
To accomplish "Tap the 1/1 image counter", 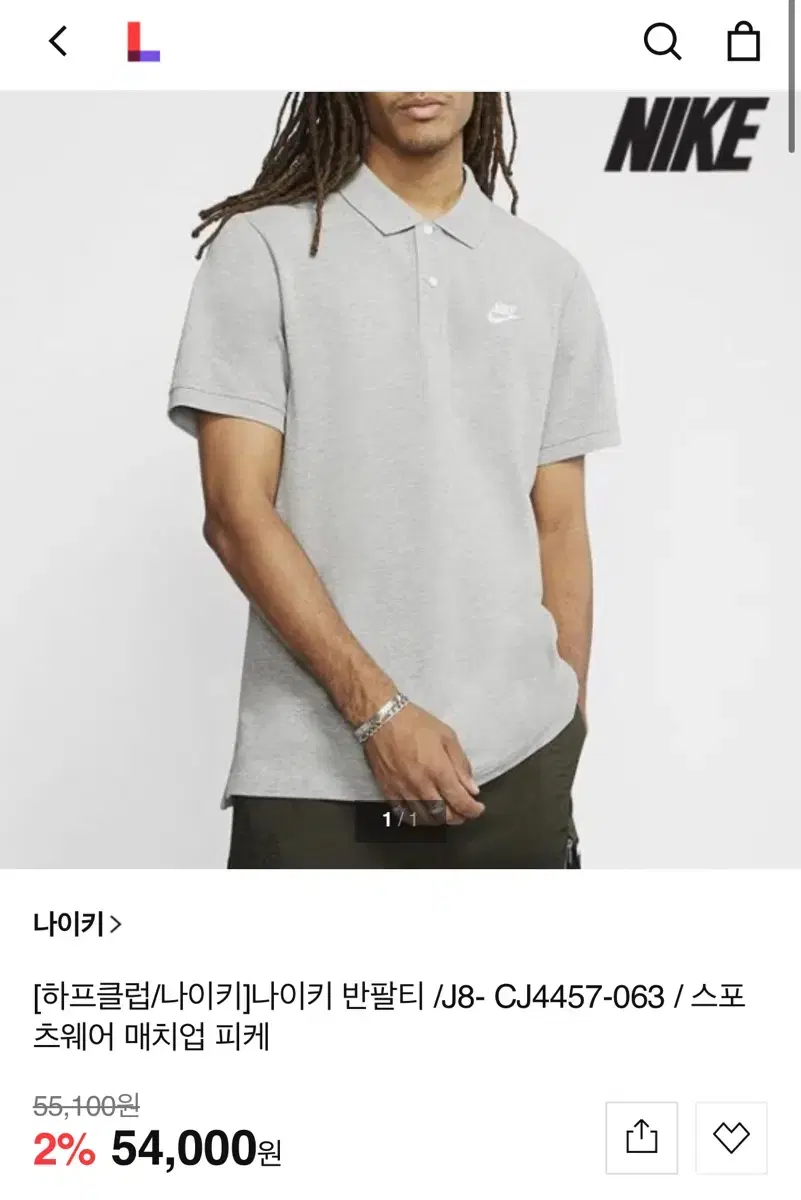I will (x=400, y=818).
